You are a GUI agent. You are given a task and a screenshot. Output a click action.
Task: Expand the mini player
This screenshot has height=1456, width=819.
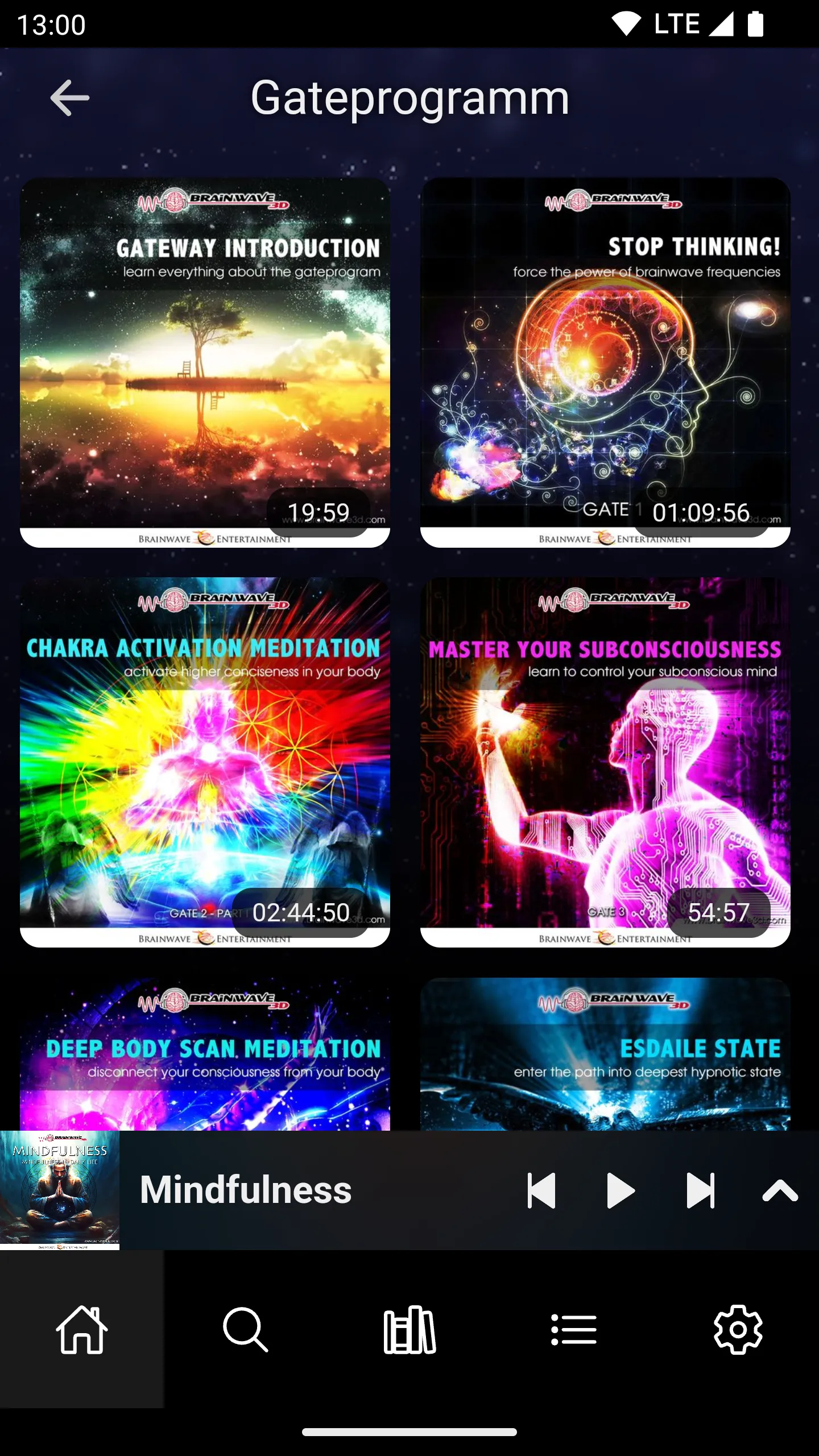pyautogui.click(x=780, y=1190)
